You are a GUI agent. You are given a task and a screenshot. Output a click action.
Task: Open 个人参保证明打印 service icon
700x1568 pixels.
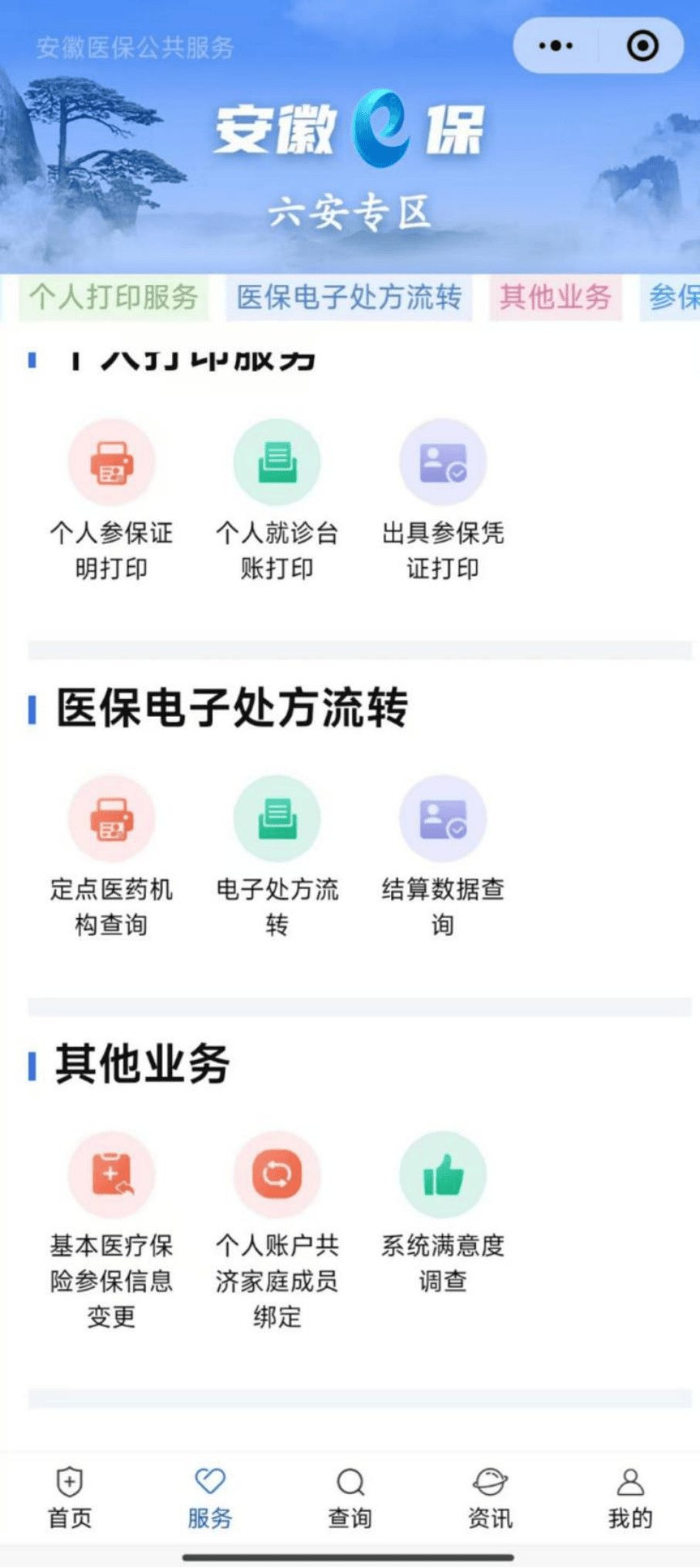[113, 461]
